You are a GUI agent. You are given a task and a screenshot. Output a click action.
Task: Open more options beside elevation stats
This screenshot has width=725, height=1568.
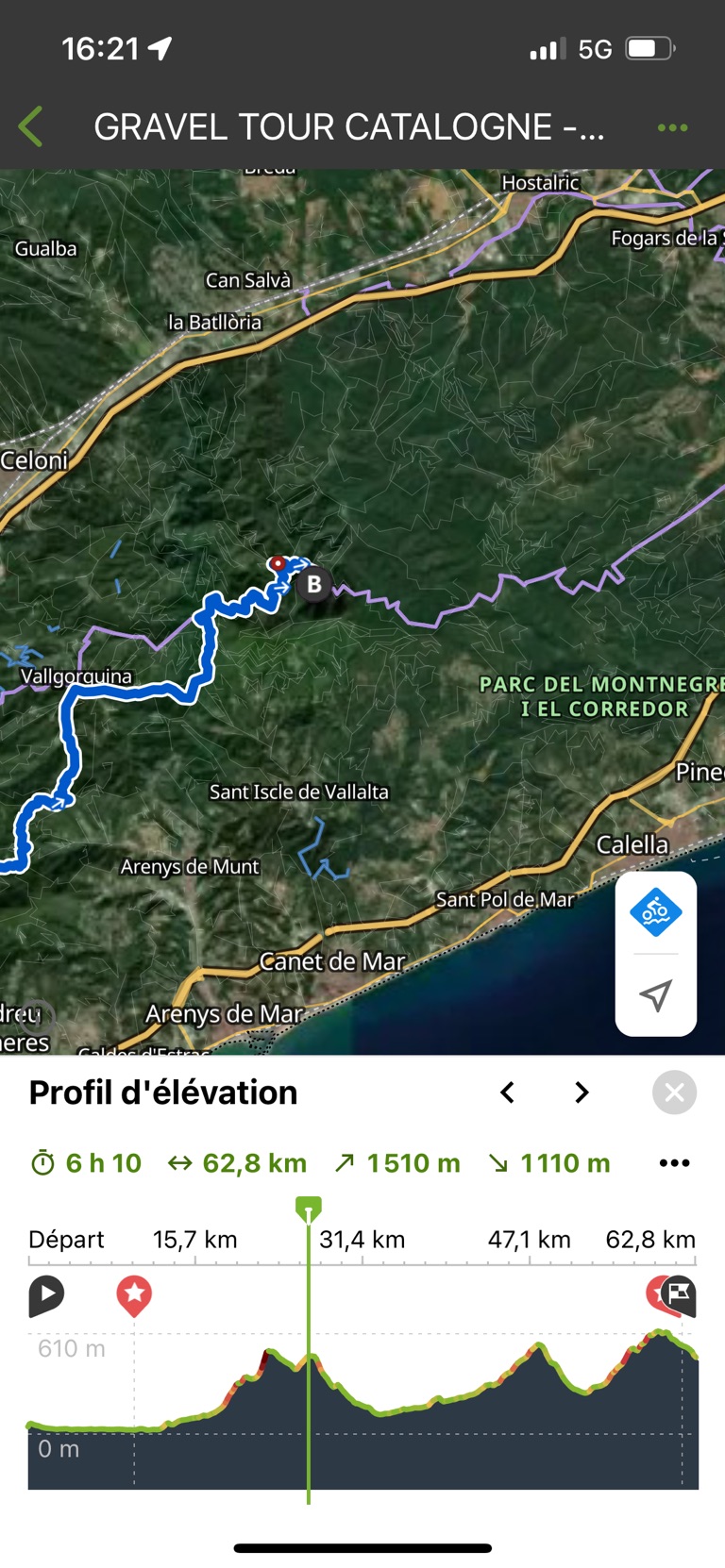[x=674, y=1163]
